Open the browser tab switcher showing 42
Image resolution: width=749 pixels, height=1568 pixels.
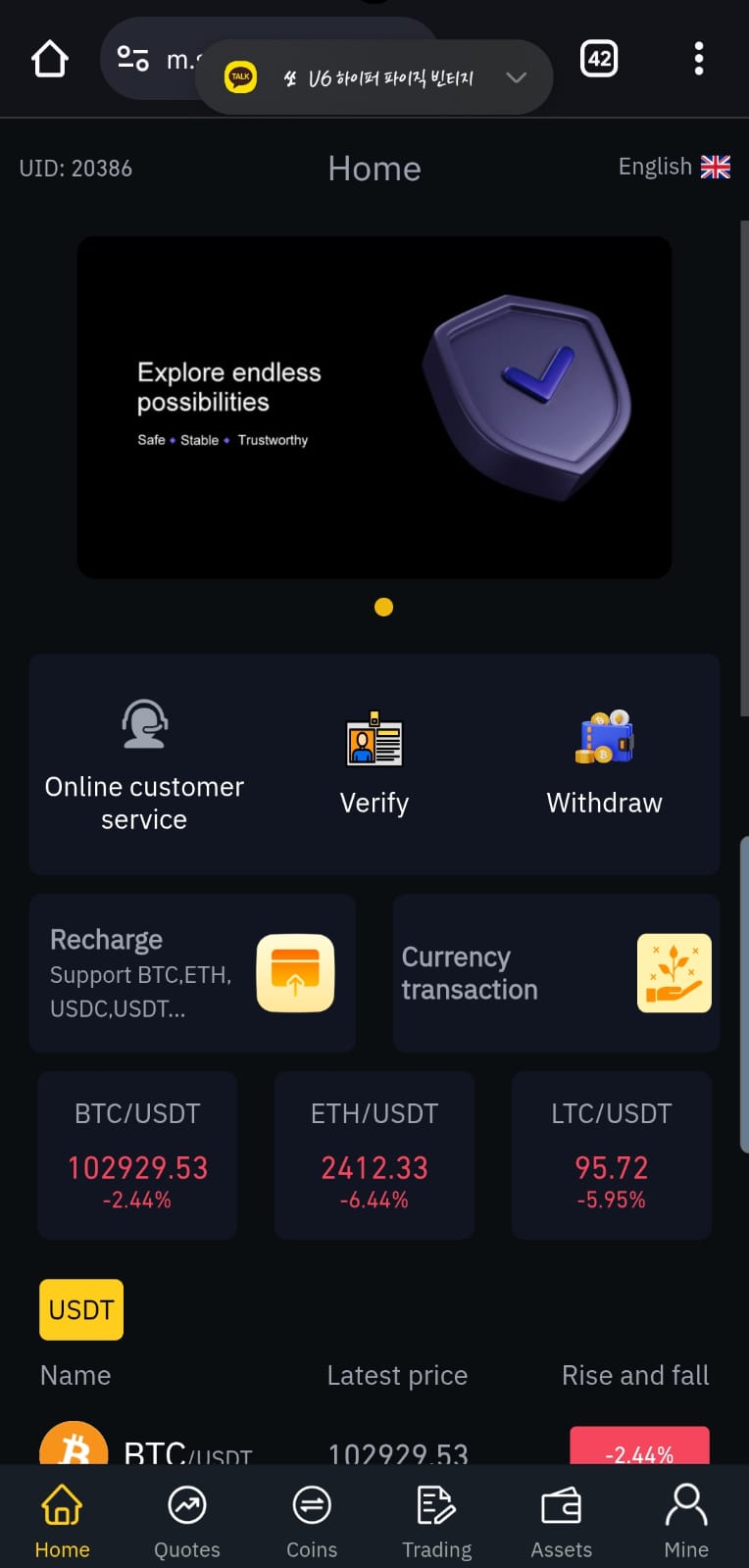coord(599,59)
